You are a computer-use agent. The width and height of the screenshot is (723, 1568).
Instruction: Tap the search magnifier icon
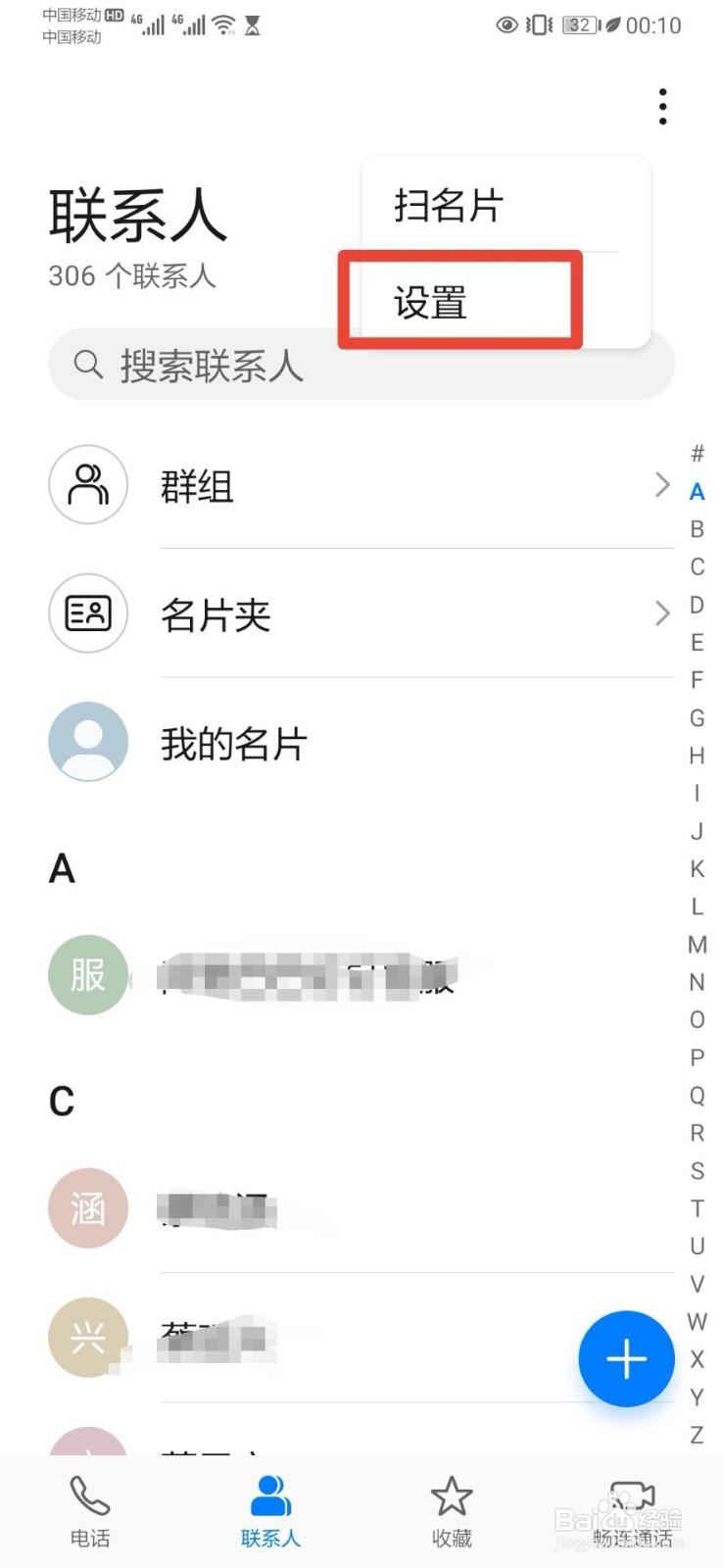[88, 365]
